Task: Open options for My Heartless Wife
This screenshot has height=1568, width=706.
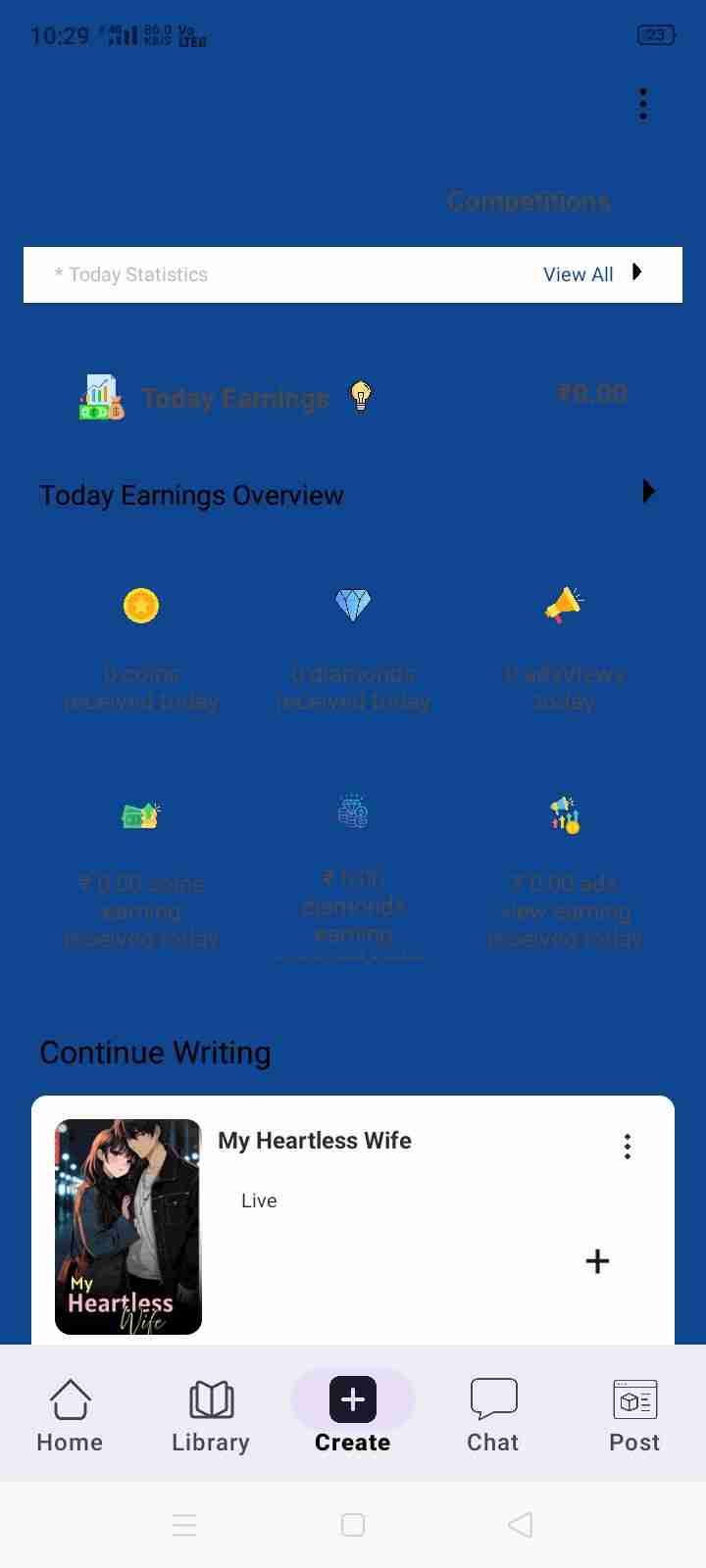Action: (628, 1147)
